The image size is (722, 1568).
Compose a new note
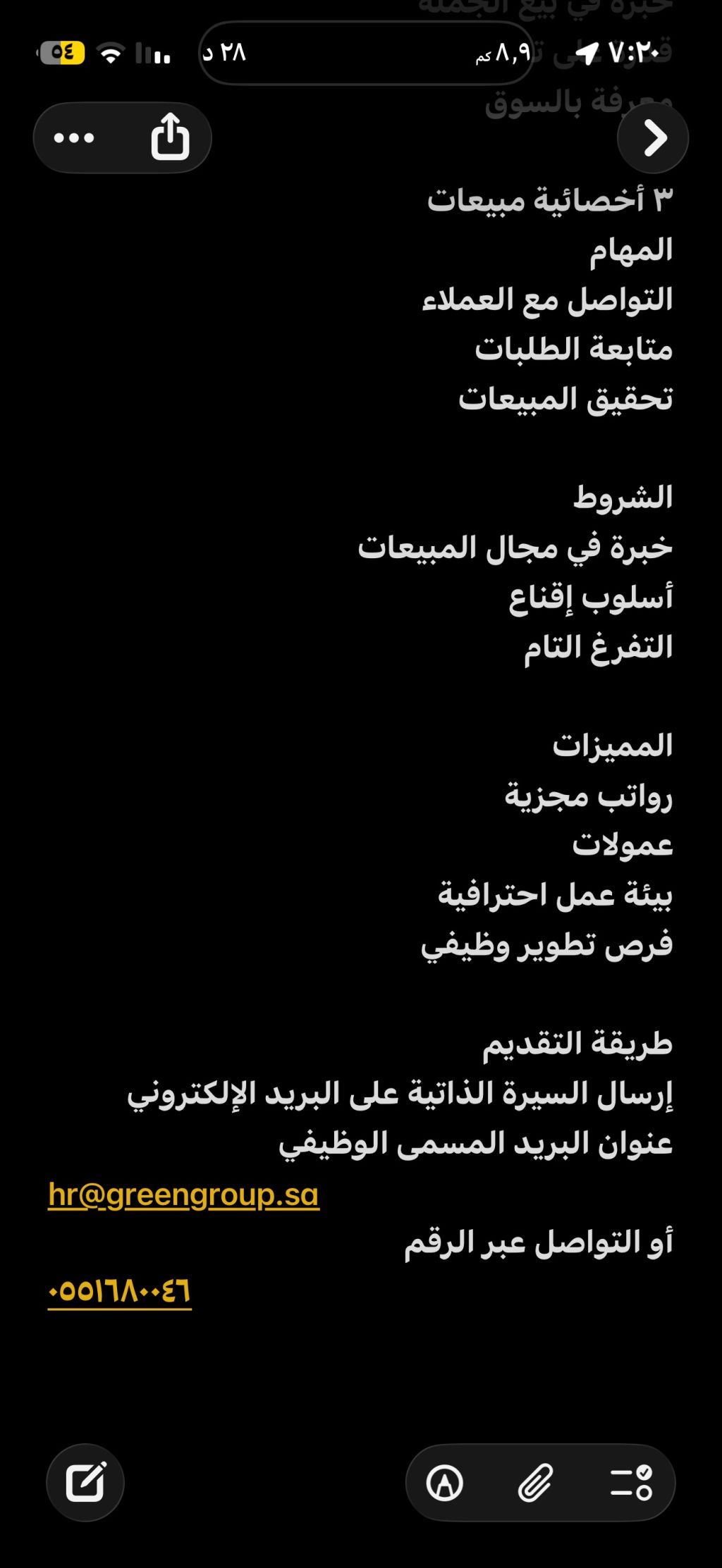[85, 1482]
